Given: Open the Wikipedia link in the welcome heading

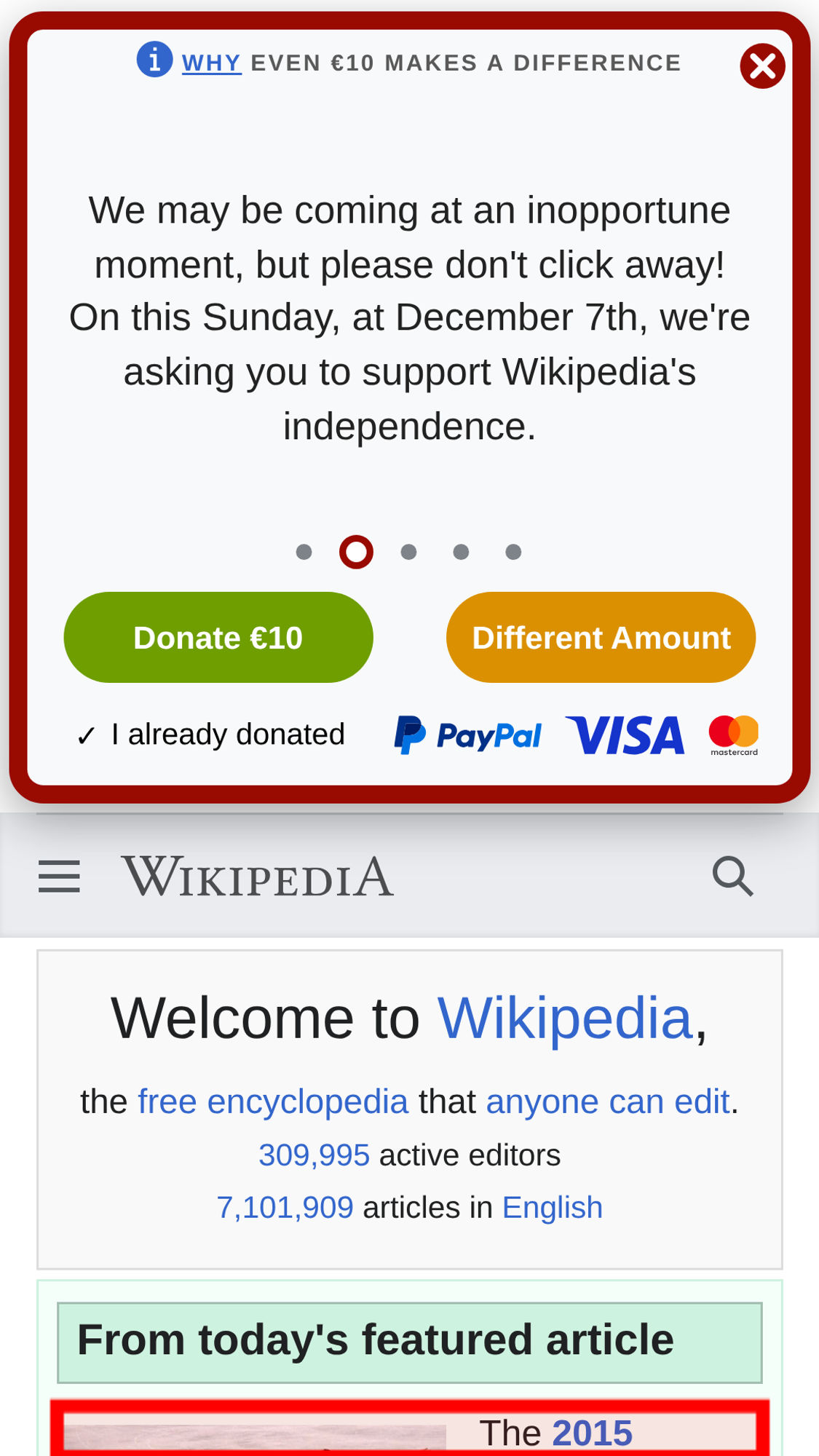Looking at the screenshot, I should click(x=565, y=1018).
